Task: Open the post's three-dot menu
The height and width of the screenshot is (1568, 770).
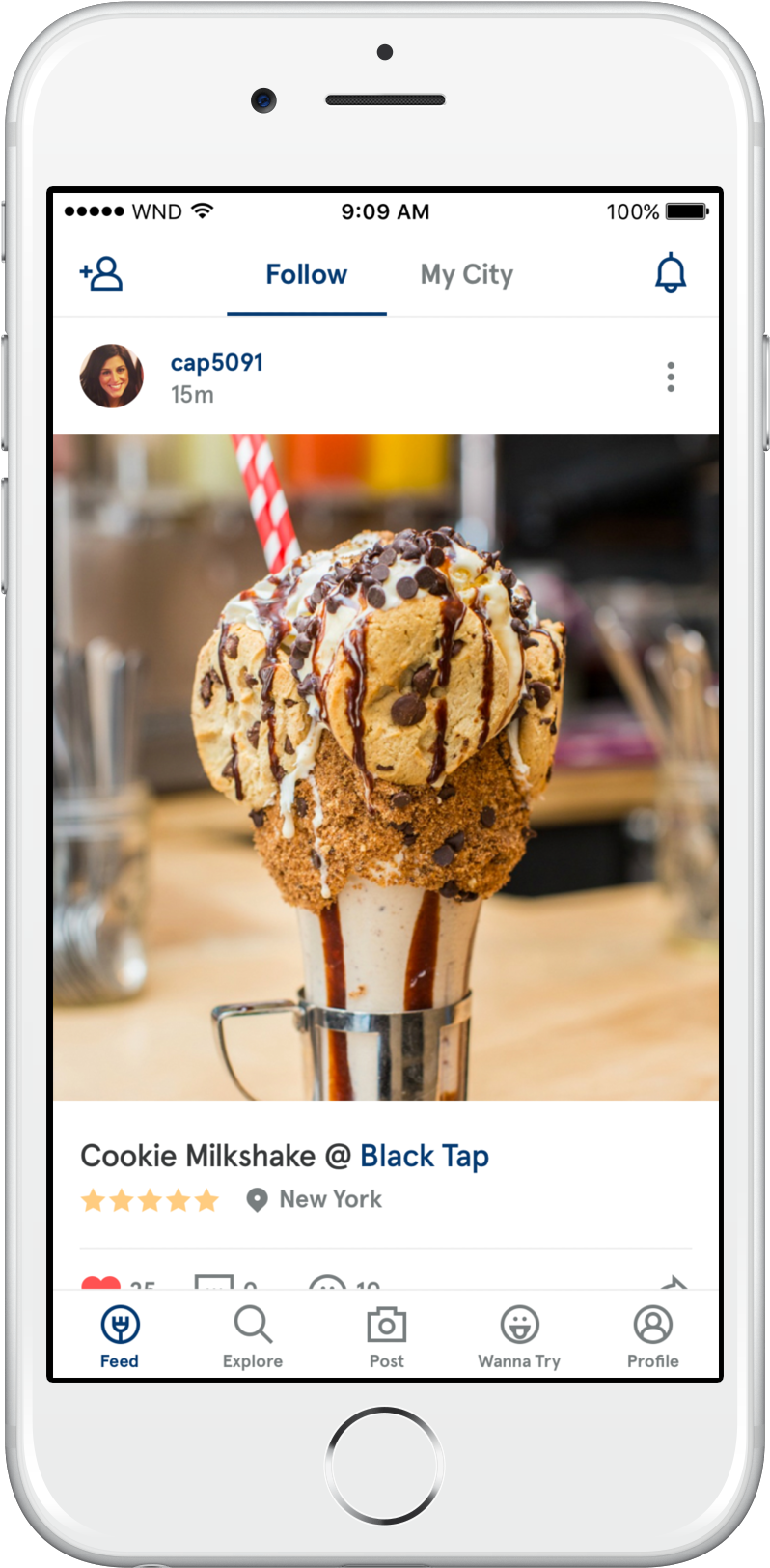Action: coord(670,377)
